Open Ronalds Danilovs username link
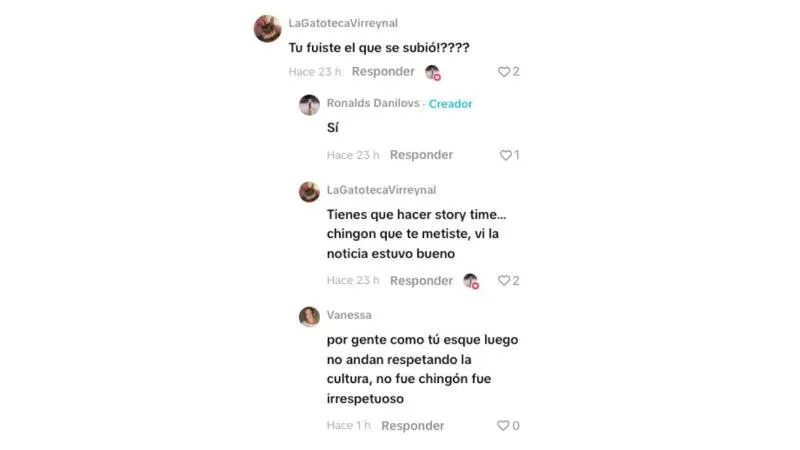This screenshot has height=450, width=800. 373,104
